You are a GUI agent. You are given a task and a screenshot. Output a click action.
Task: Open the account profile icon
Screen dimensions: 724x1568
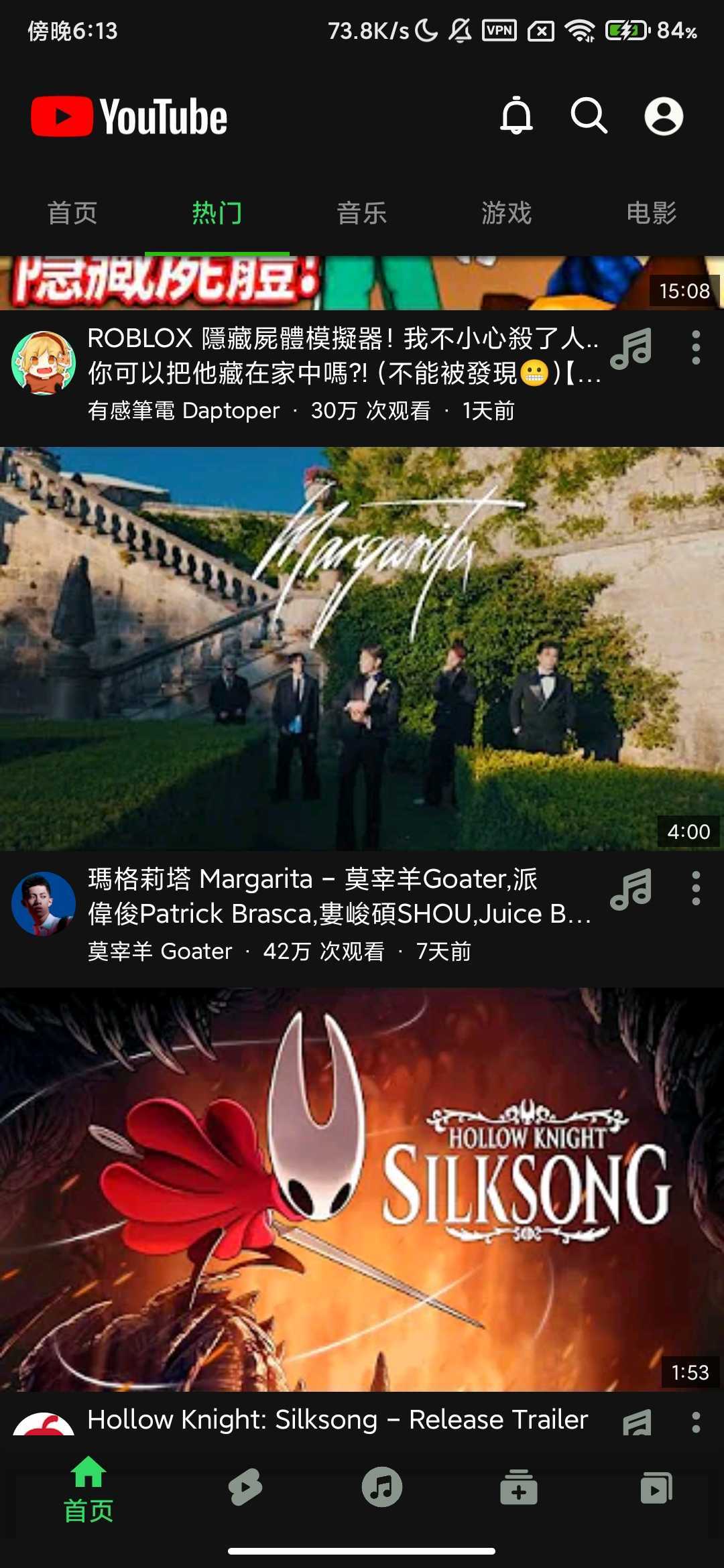click(664, 117)
